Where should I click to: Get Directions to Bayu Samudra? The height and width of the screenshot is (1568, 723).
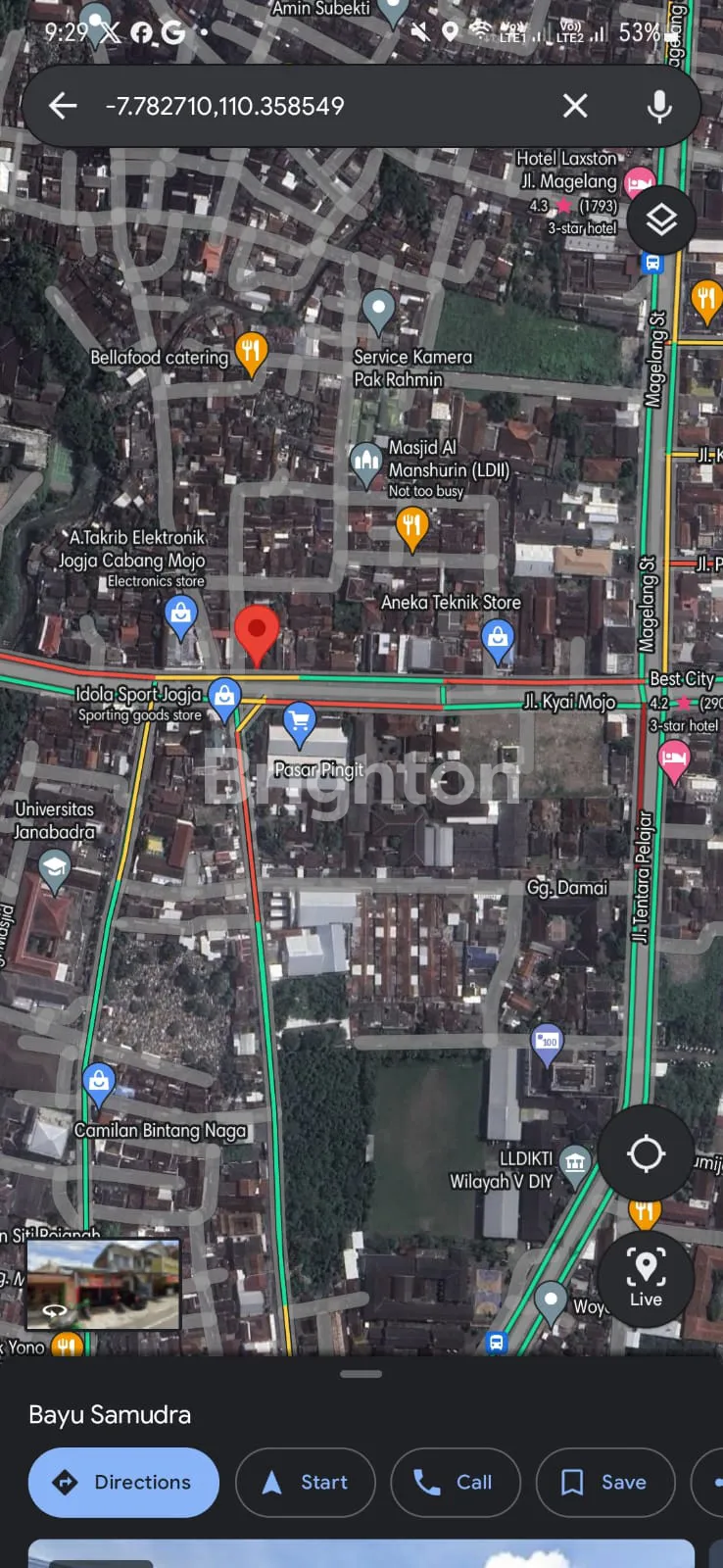coord(123,1482)
